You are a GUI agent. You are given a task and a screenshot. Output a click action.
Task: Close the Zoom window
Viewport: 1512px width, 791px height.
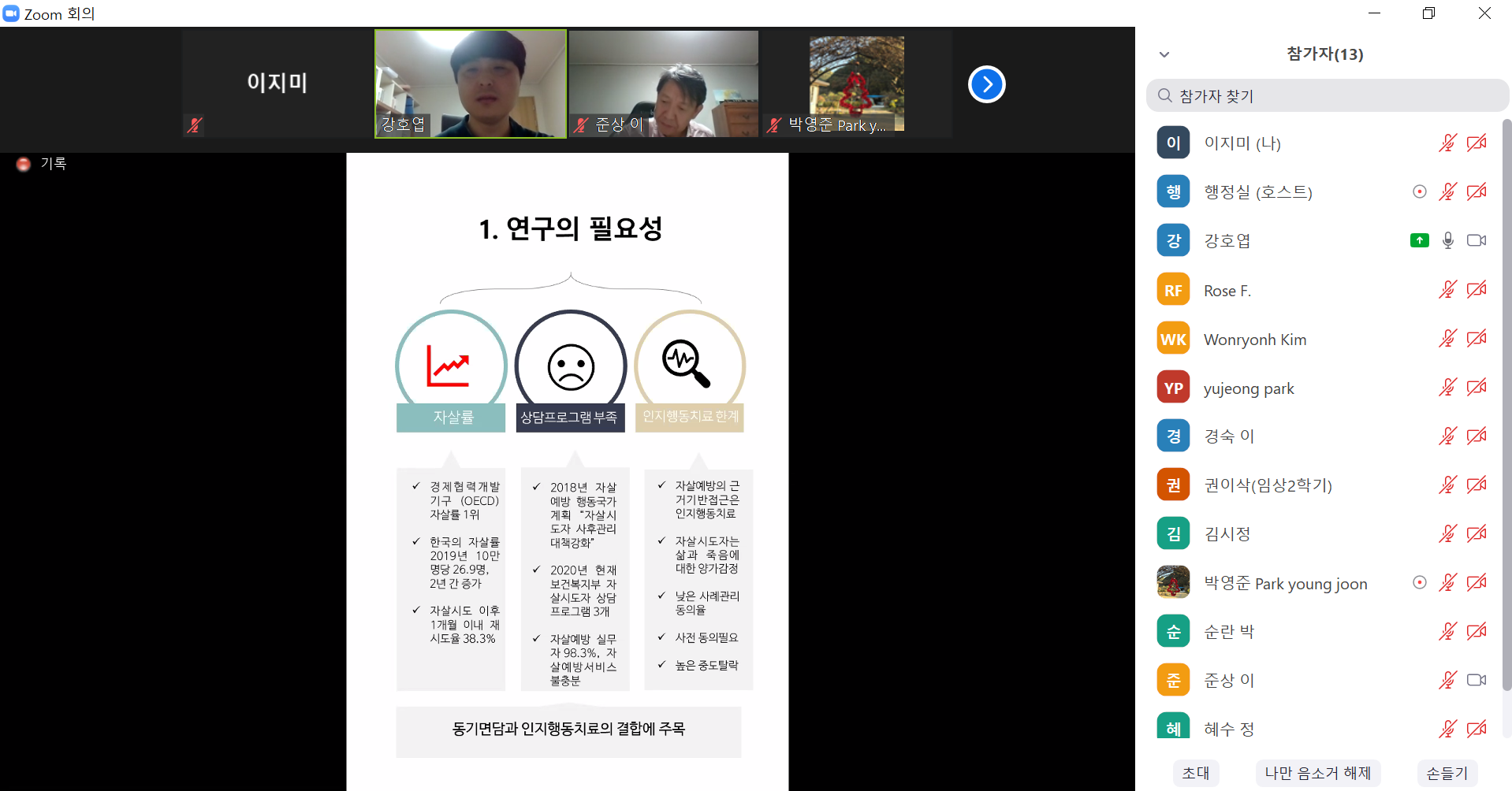pyautogui.click(x=1484, y=13)
